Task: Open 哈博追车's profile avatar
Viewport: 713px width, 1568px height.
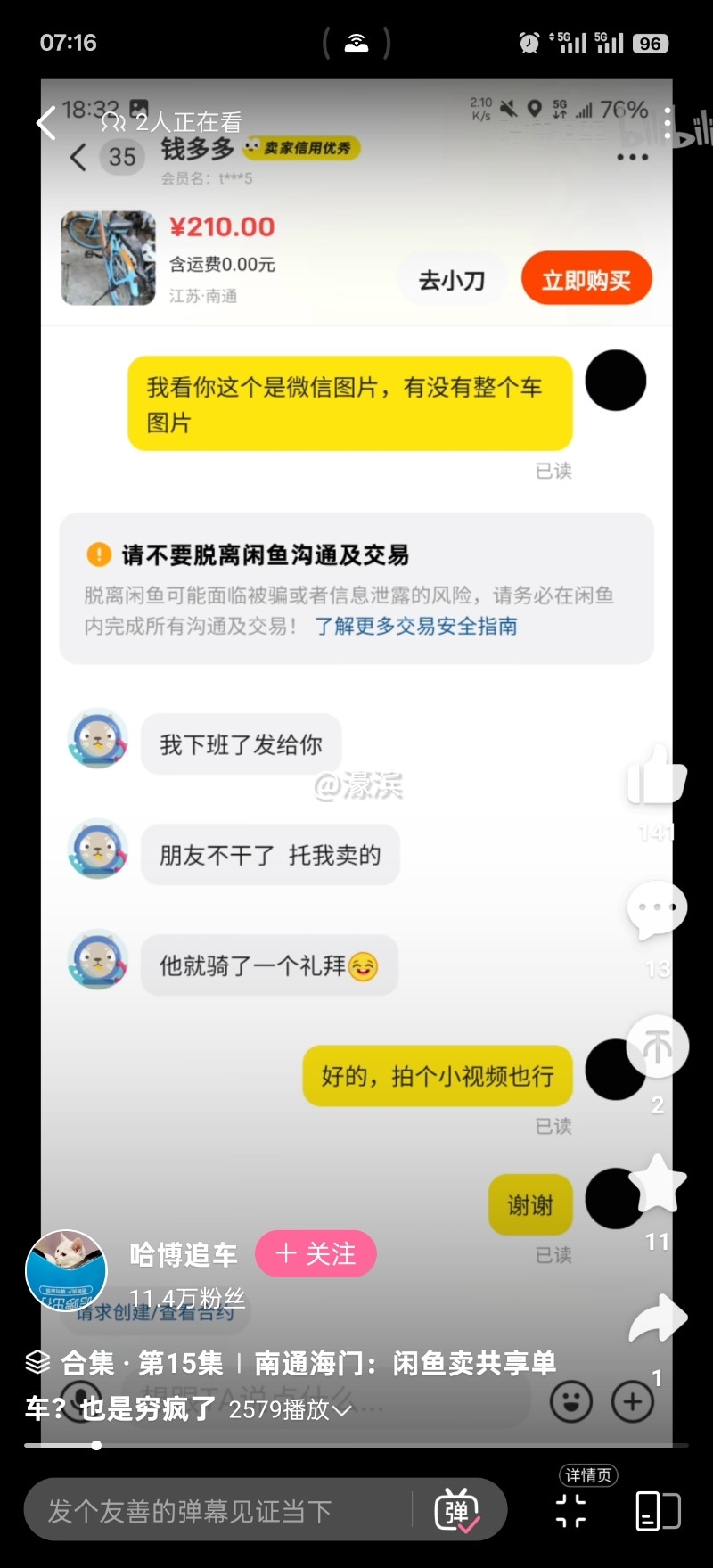Action: 66,1270
